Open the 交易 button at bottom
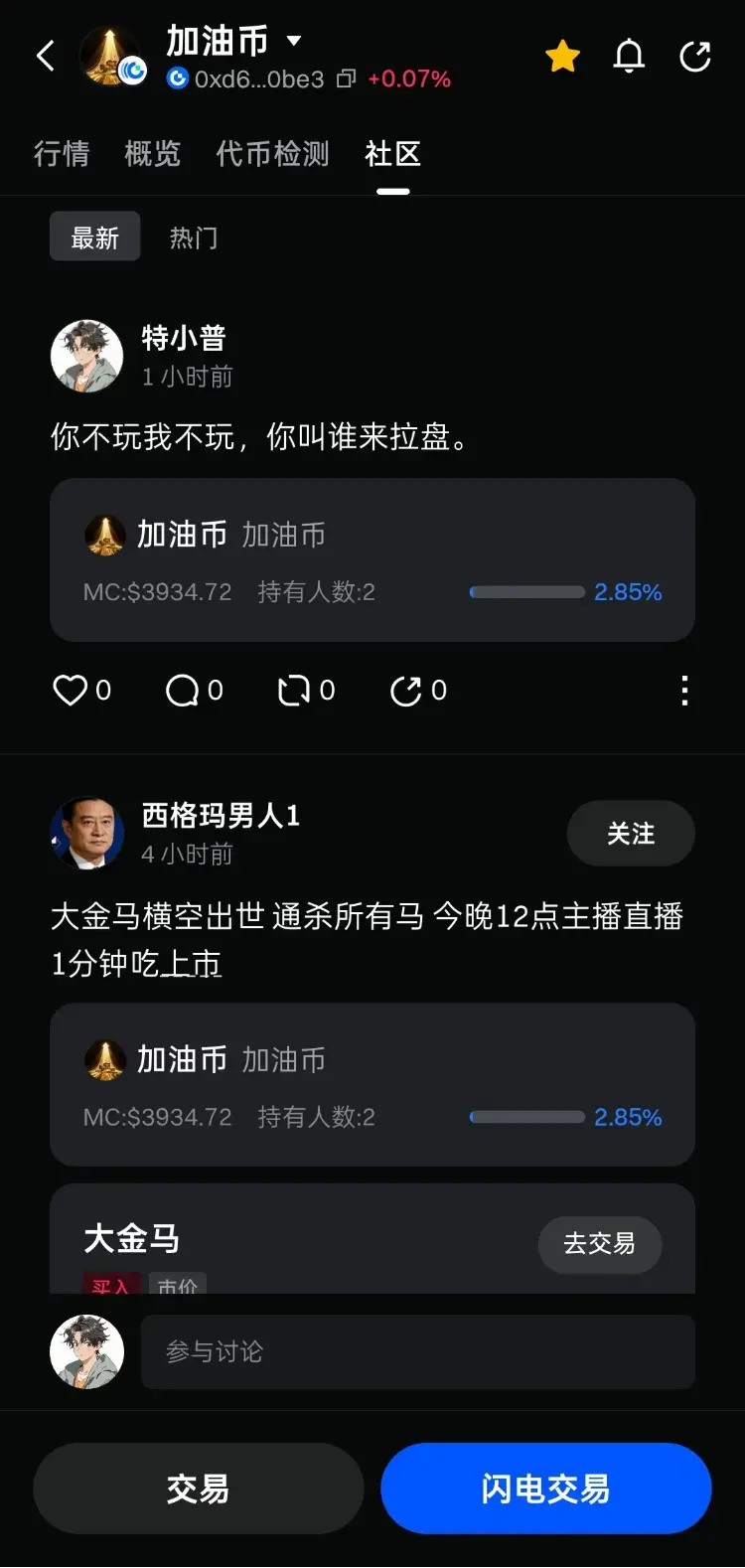This screenshot has width=745, height=1568. coord(198,1489)
